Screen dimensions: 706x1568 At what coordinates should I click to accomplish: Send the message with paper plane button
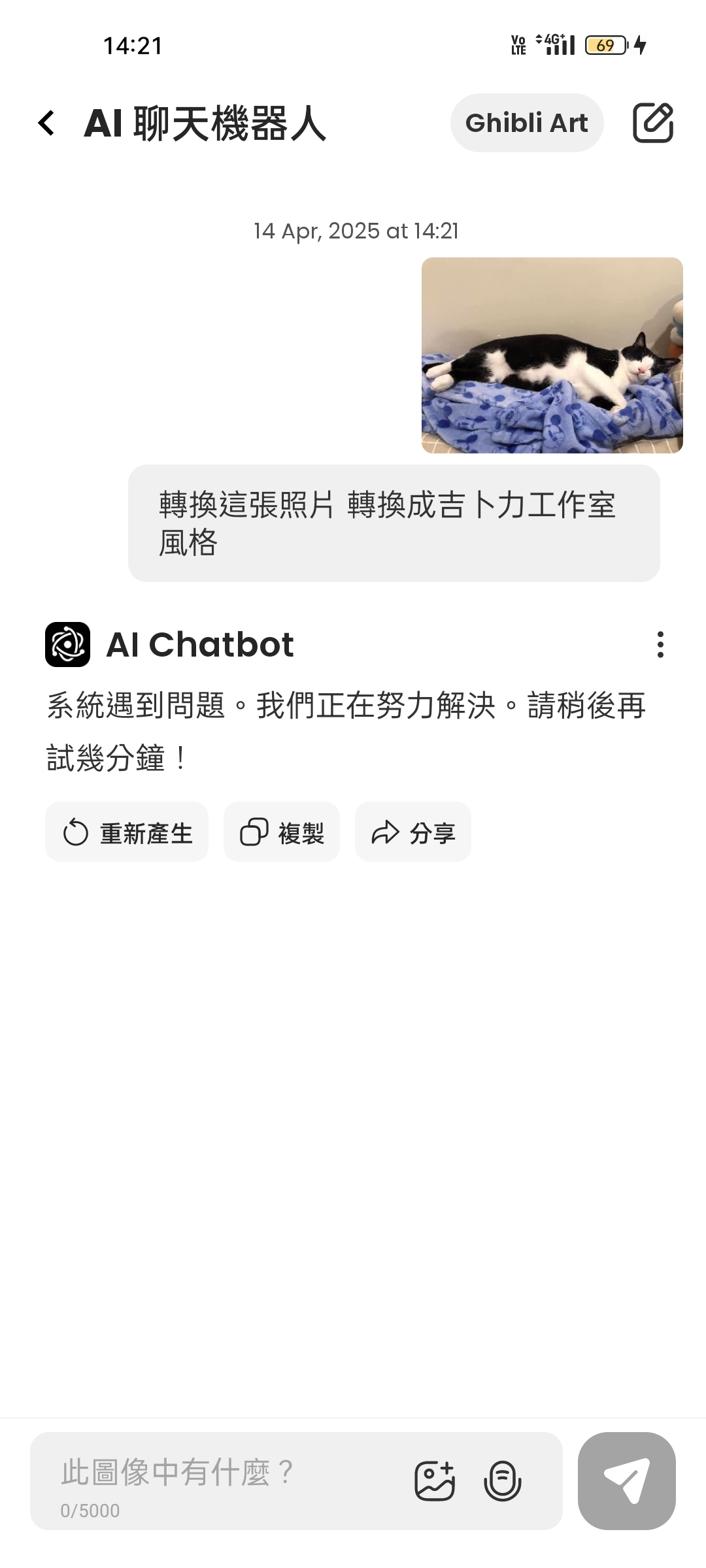(x=626, y=1480)
